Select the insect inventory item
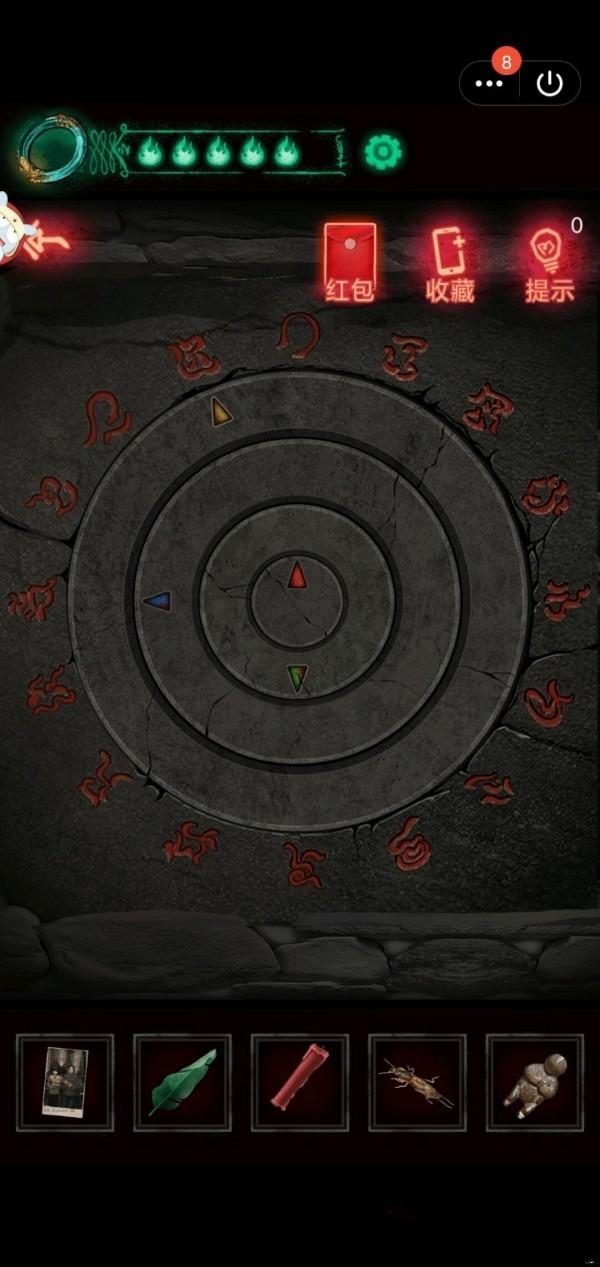 point(417,1083)
